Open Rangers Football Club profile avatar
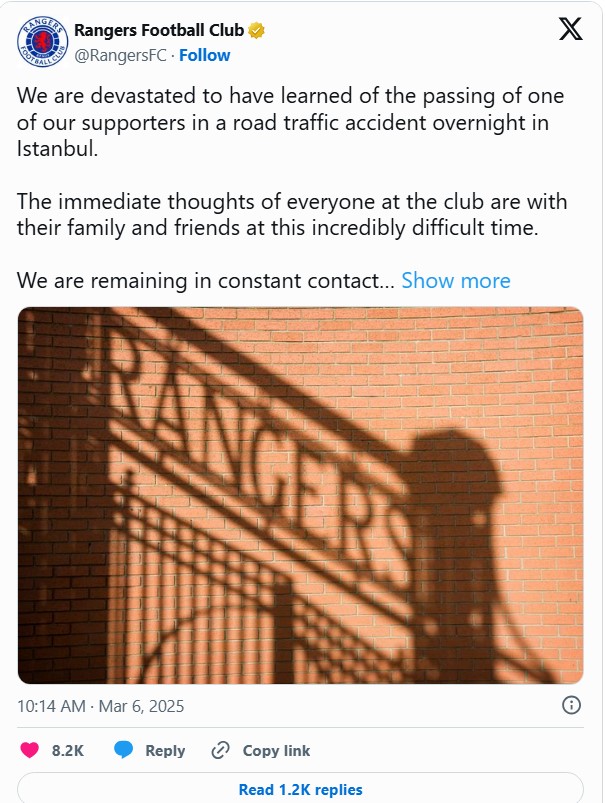 pyautogui.click(x=41, y=42)
